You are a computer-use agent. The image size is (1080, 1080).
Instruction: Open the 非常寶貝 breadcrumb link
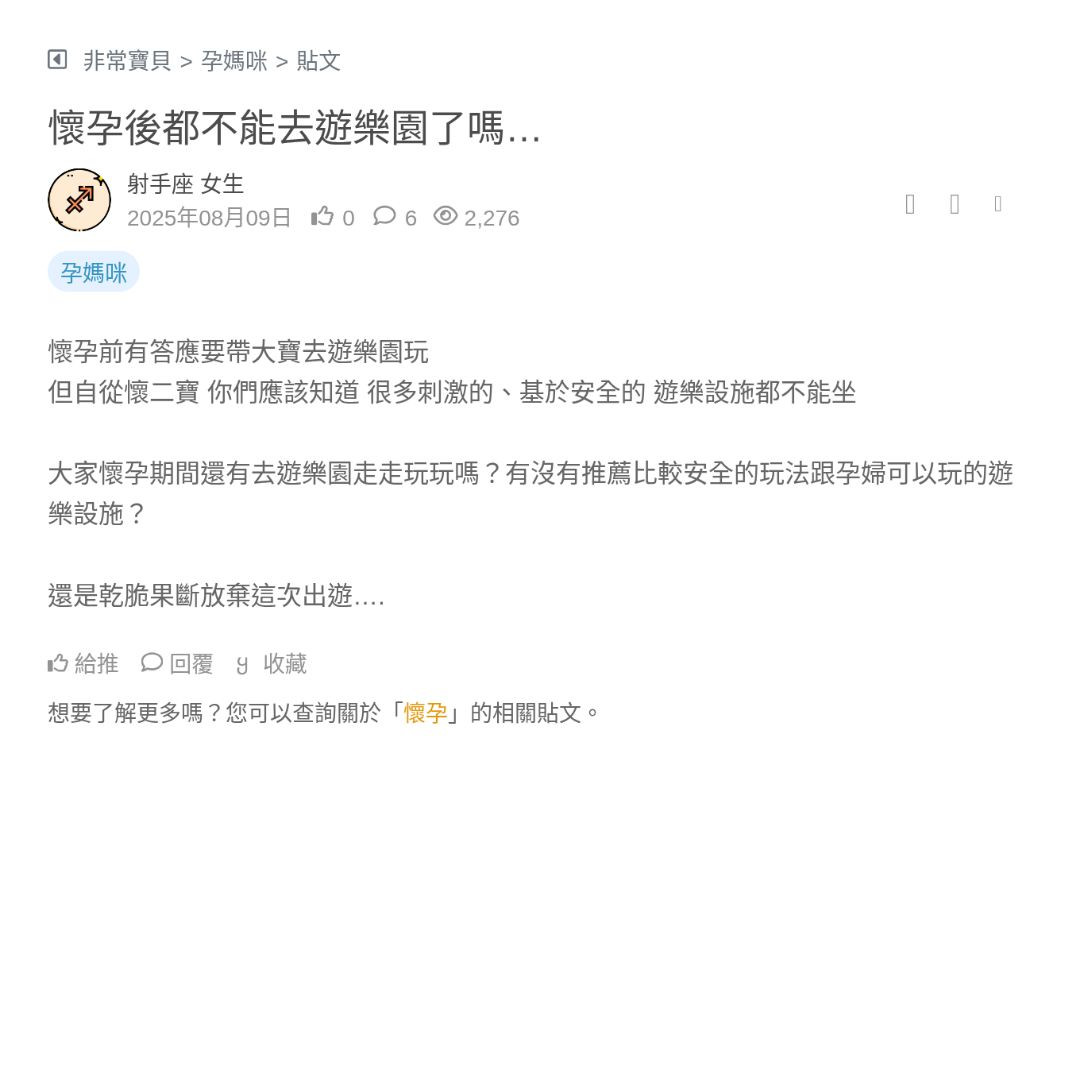click(x=127, y=61)
